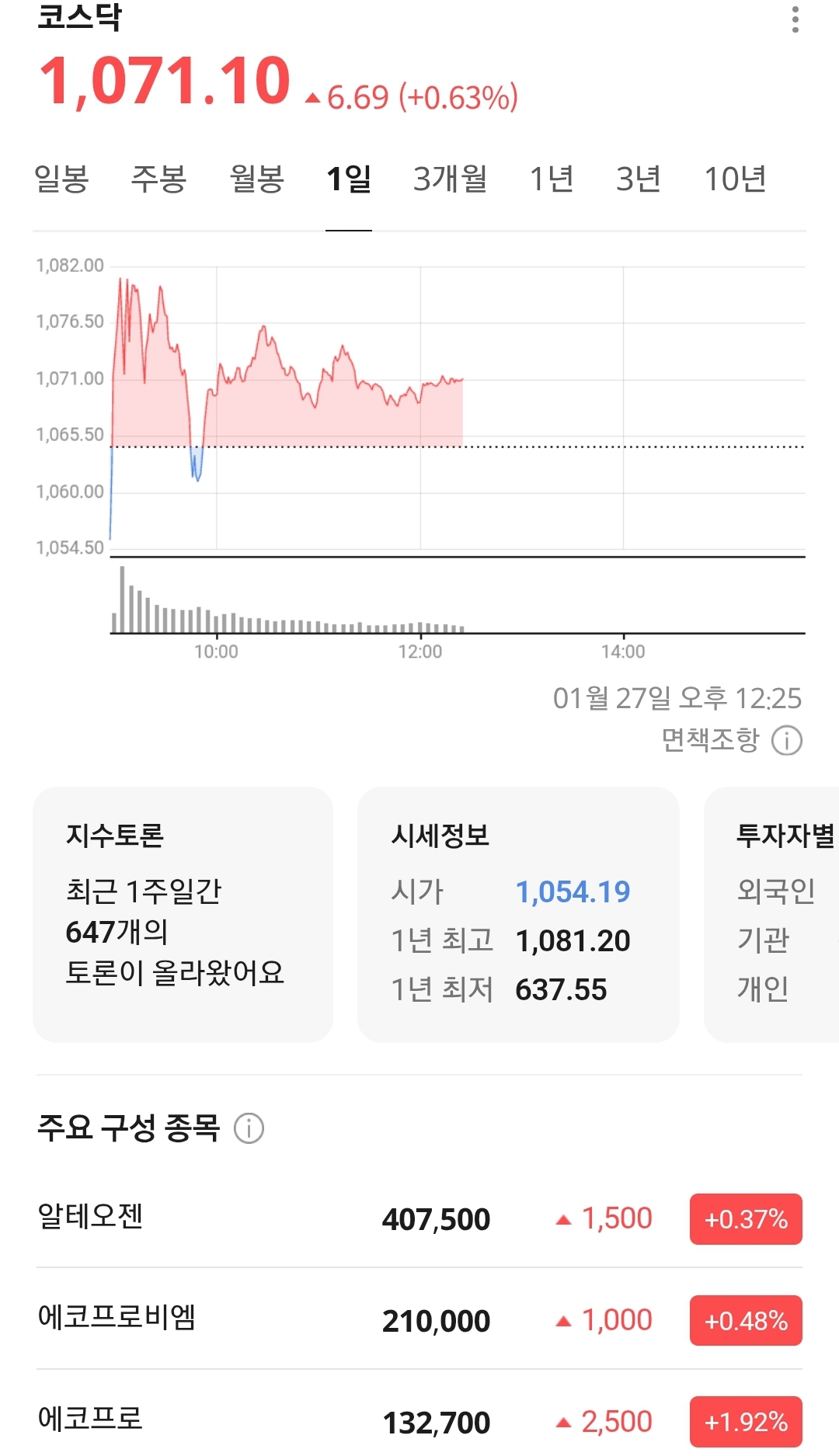Select the 1년 chart range
Image resolution: width=839 pixels, height=1456 pixels.
[x=552, y=179]
